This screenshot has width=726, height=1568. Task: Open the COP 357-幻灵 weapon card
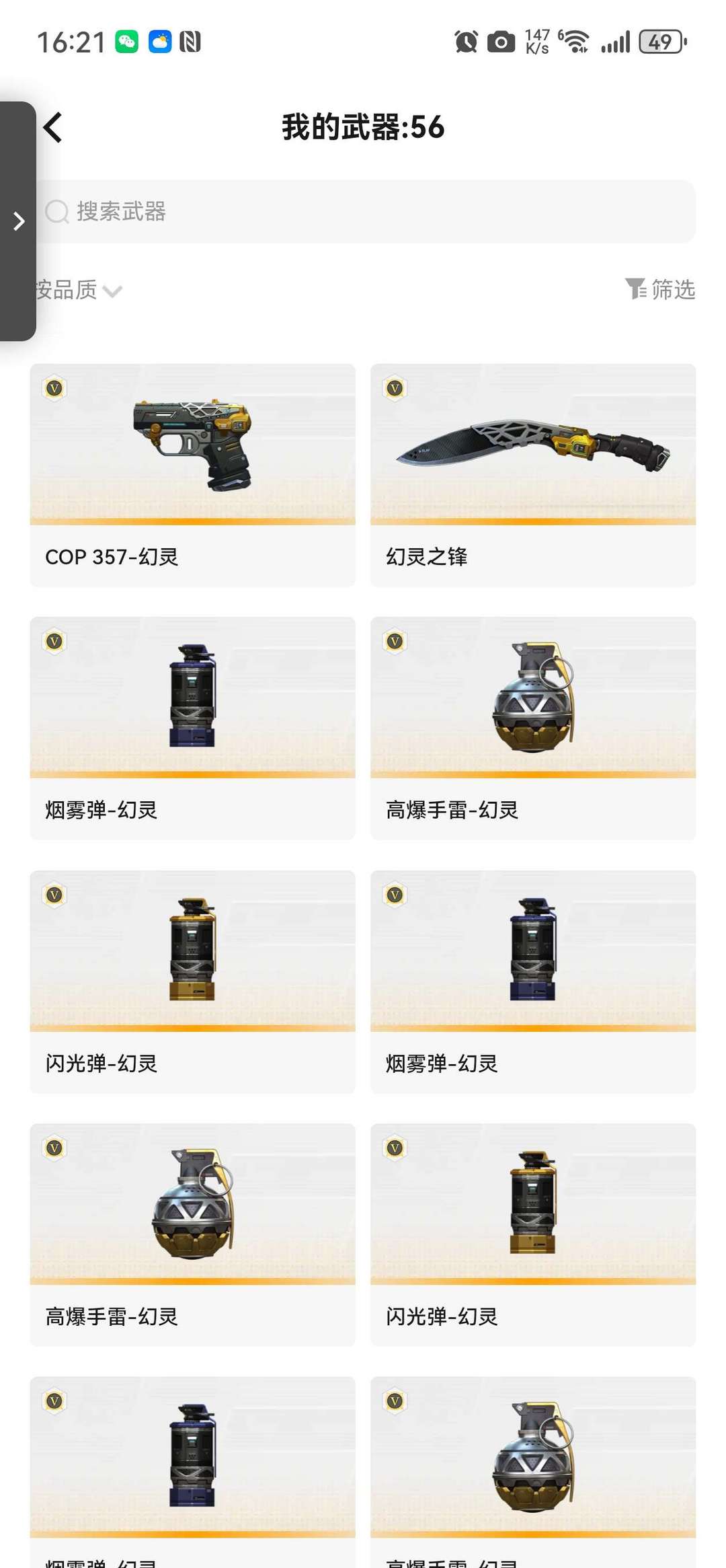tap(192, 474)
